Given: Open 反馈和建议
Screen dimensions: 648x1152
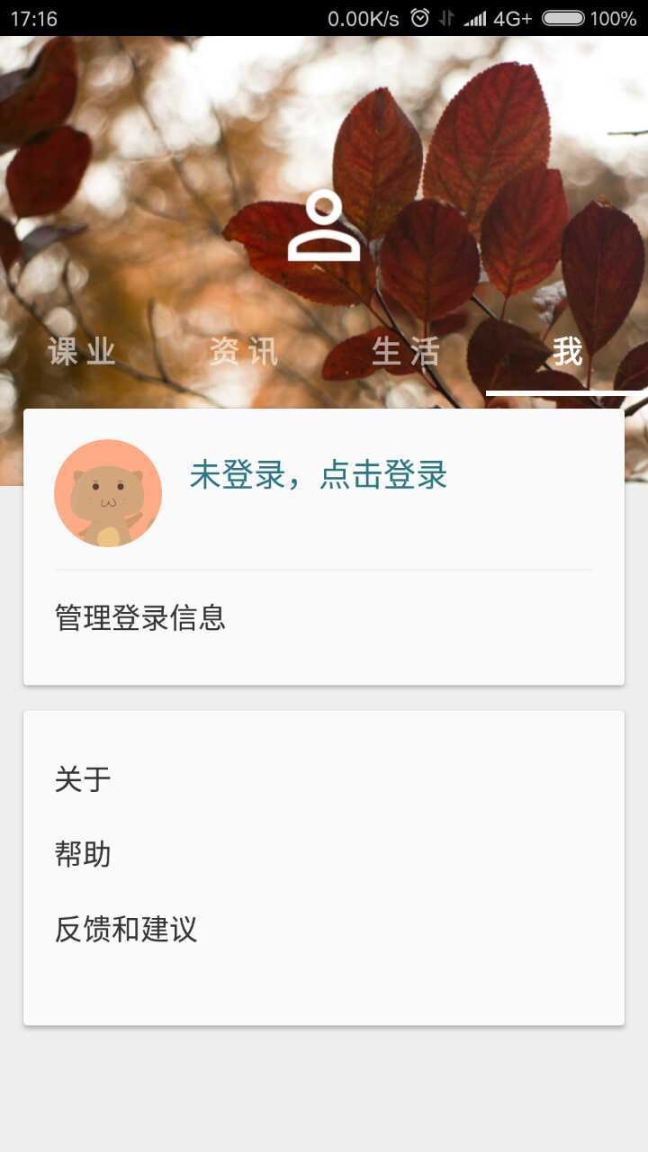Looking at the screenshot, I should tap(324, 929).
